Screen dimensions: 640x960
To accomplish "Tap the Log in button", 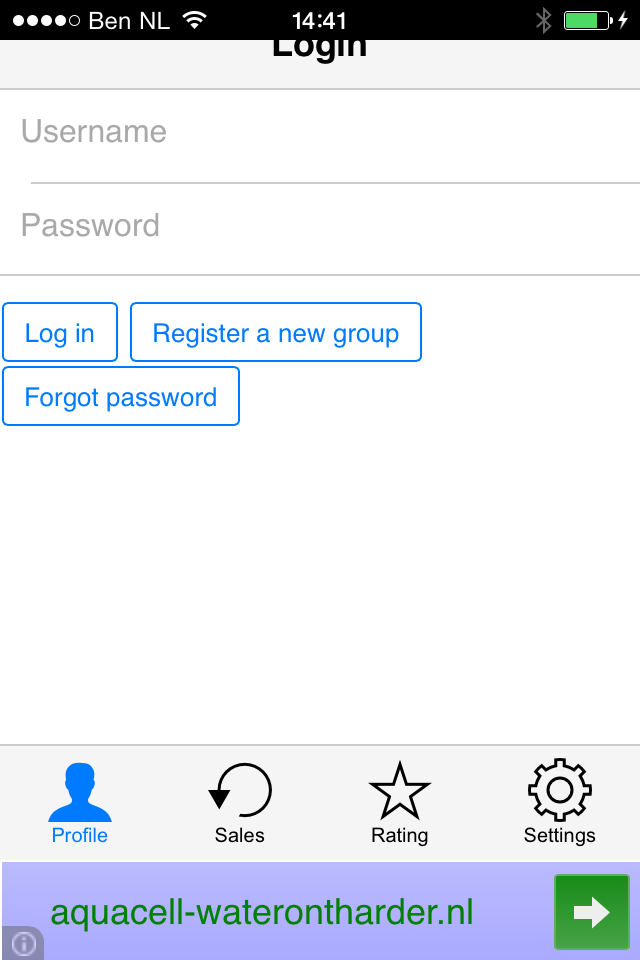I will coord(60,332).
